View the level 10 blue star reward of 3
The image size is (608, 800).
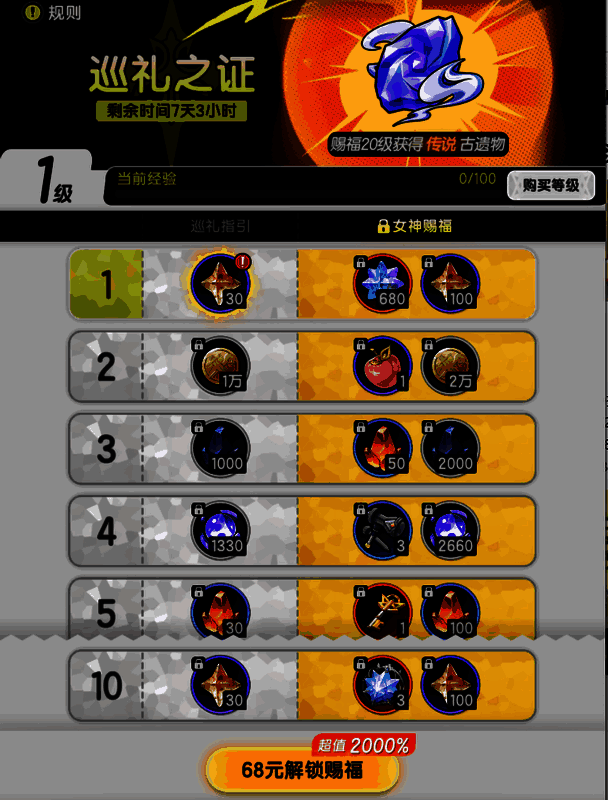[x=383, y=686]
